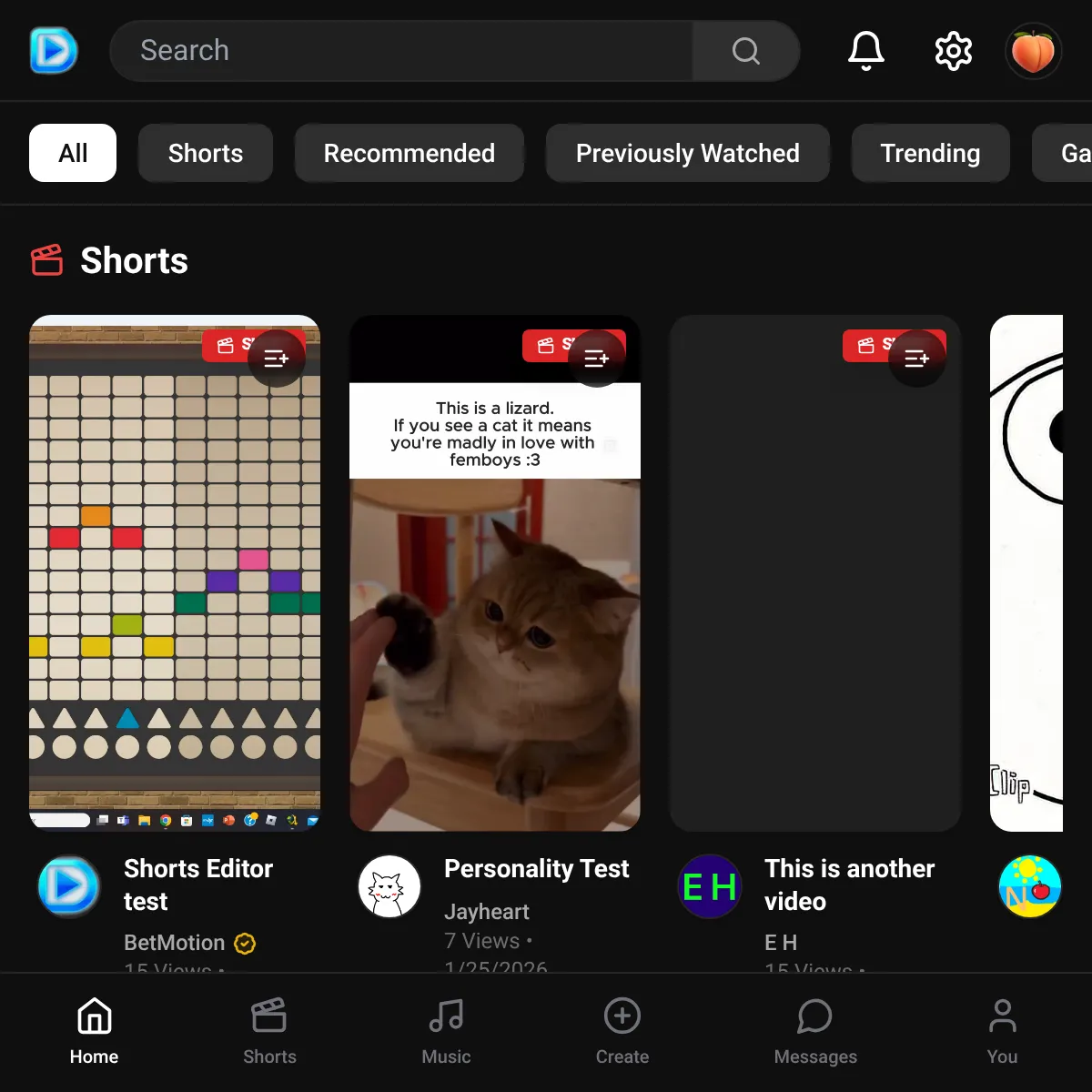1092x1092 pixels.
Task: Open the Personality Test short
Action: 495,637
